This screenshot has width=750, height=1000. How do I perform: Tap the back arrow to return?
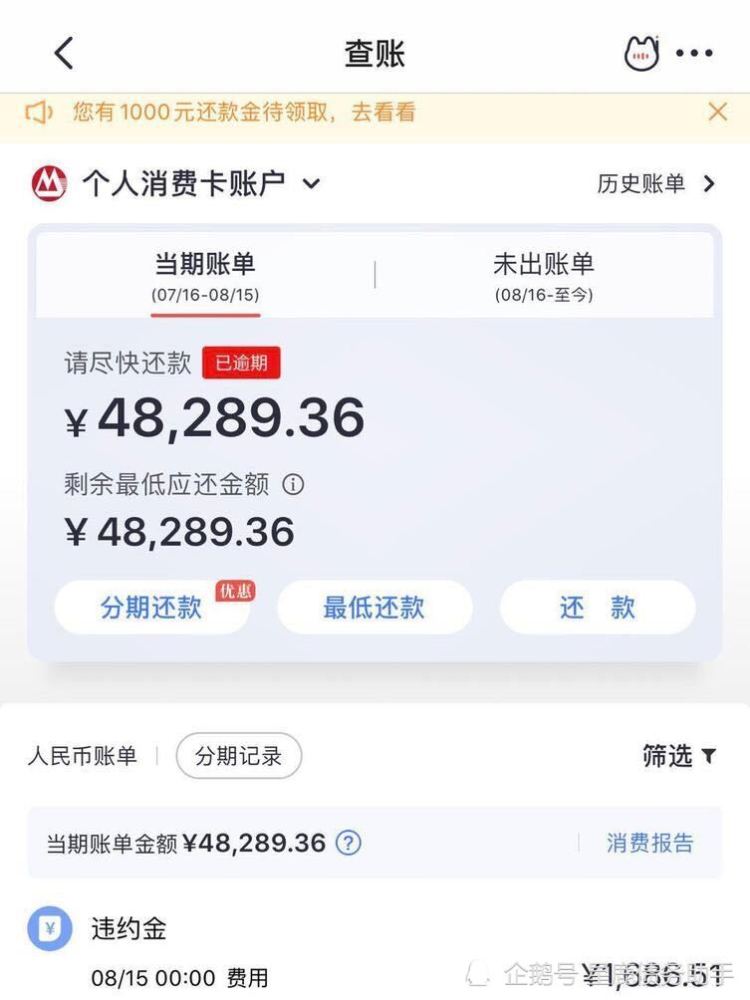tap(64, 52)
